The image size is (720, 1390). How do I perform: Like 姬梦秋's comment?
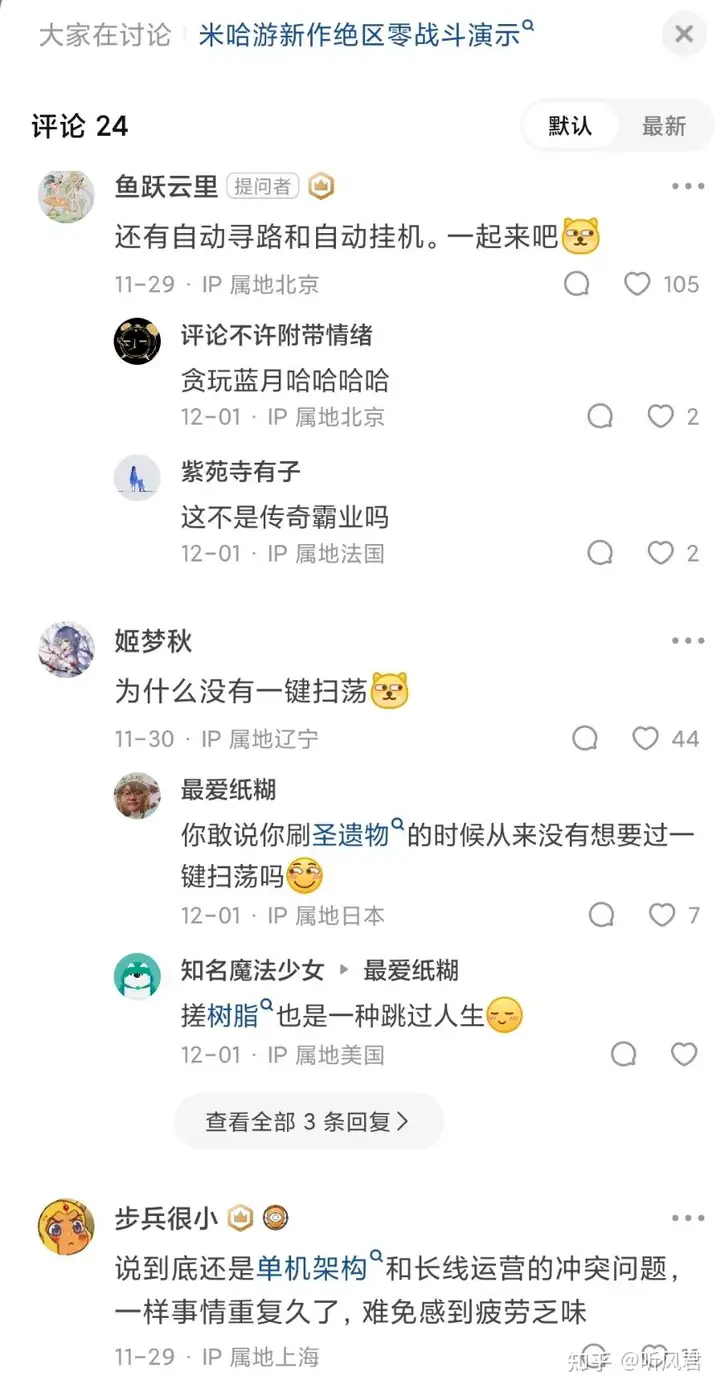coord(645,739)
